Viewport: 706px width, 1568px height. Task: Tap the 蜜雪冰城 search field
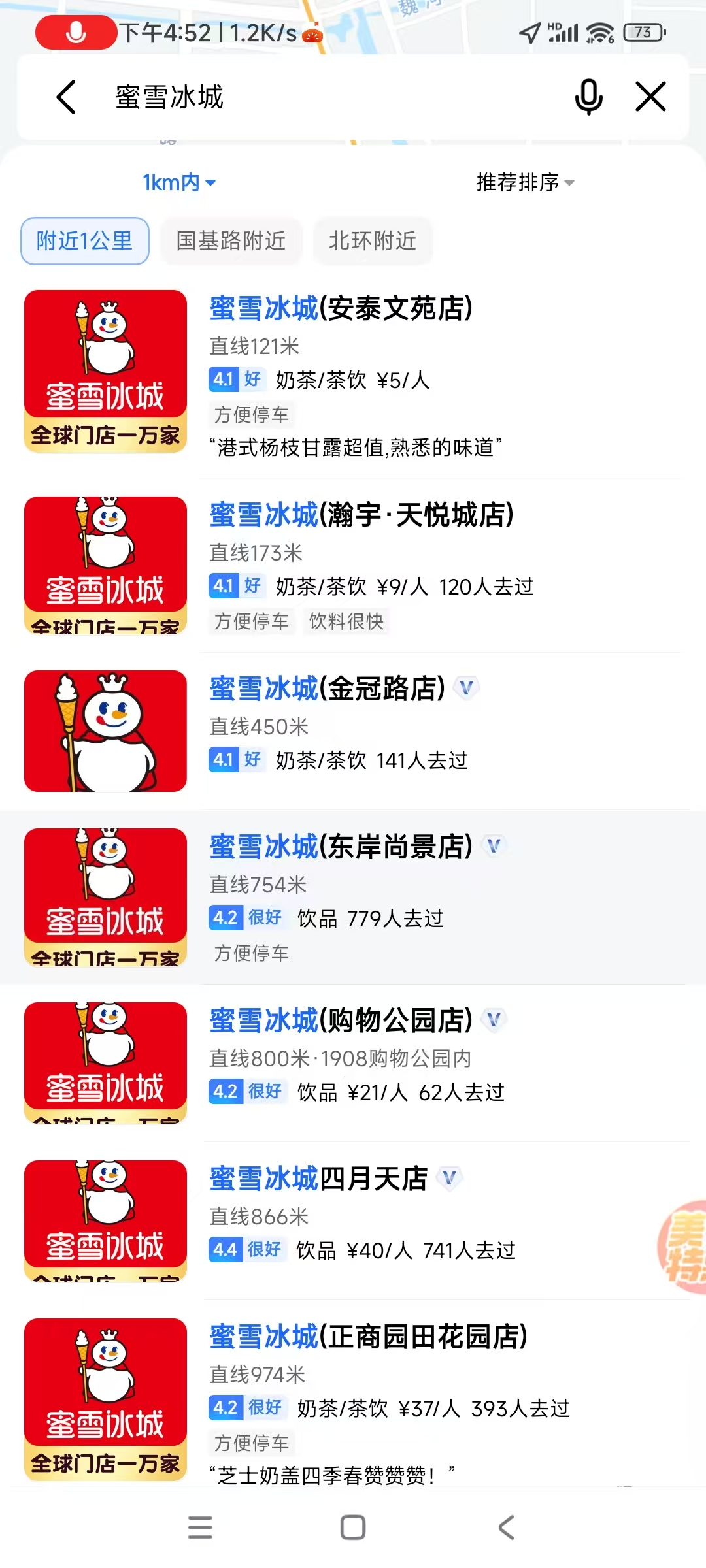click(327, 97)
